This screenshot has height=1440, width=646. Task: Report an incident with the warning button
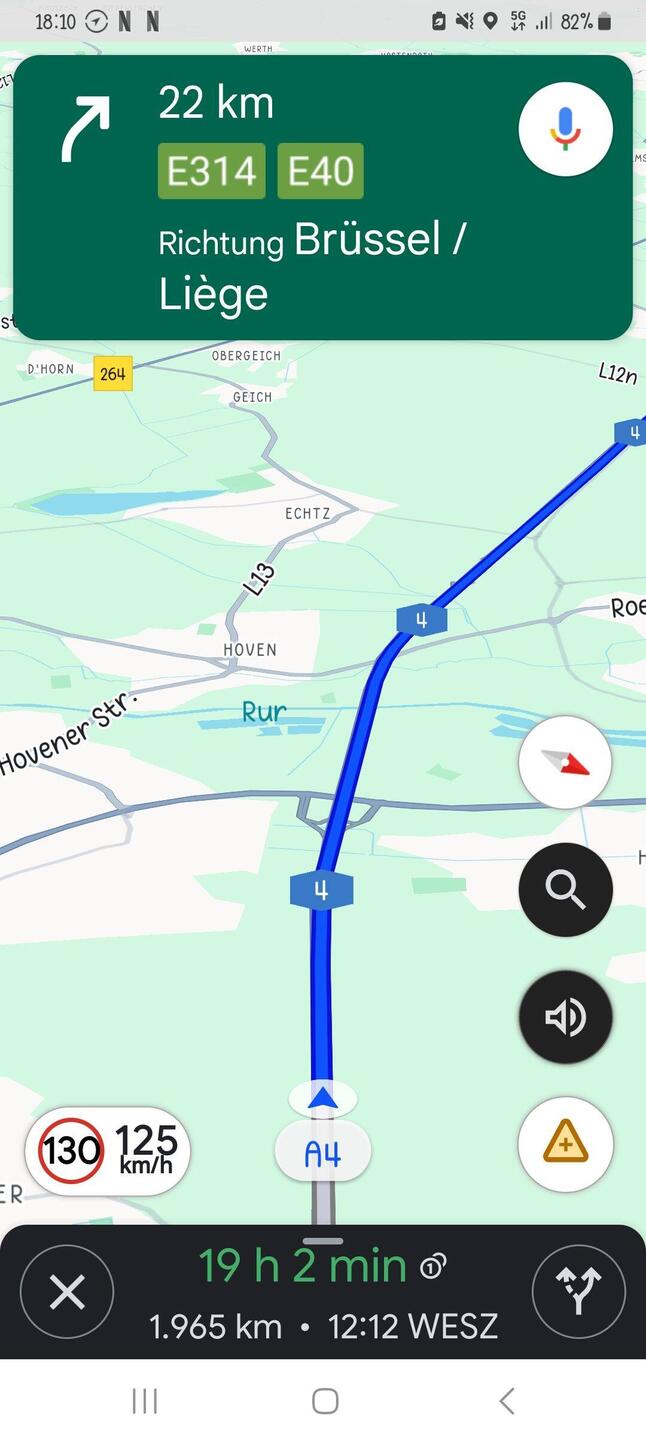(565, 1144)
